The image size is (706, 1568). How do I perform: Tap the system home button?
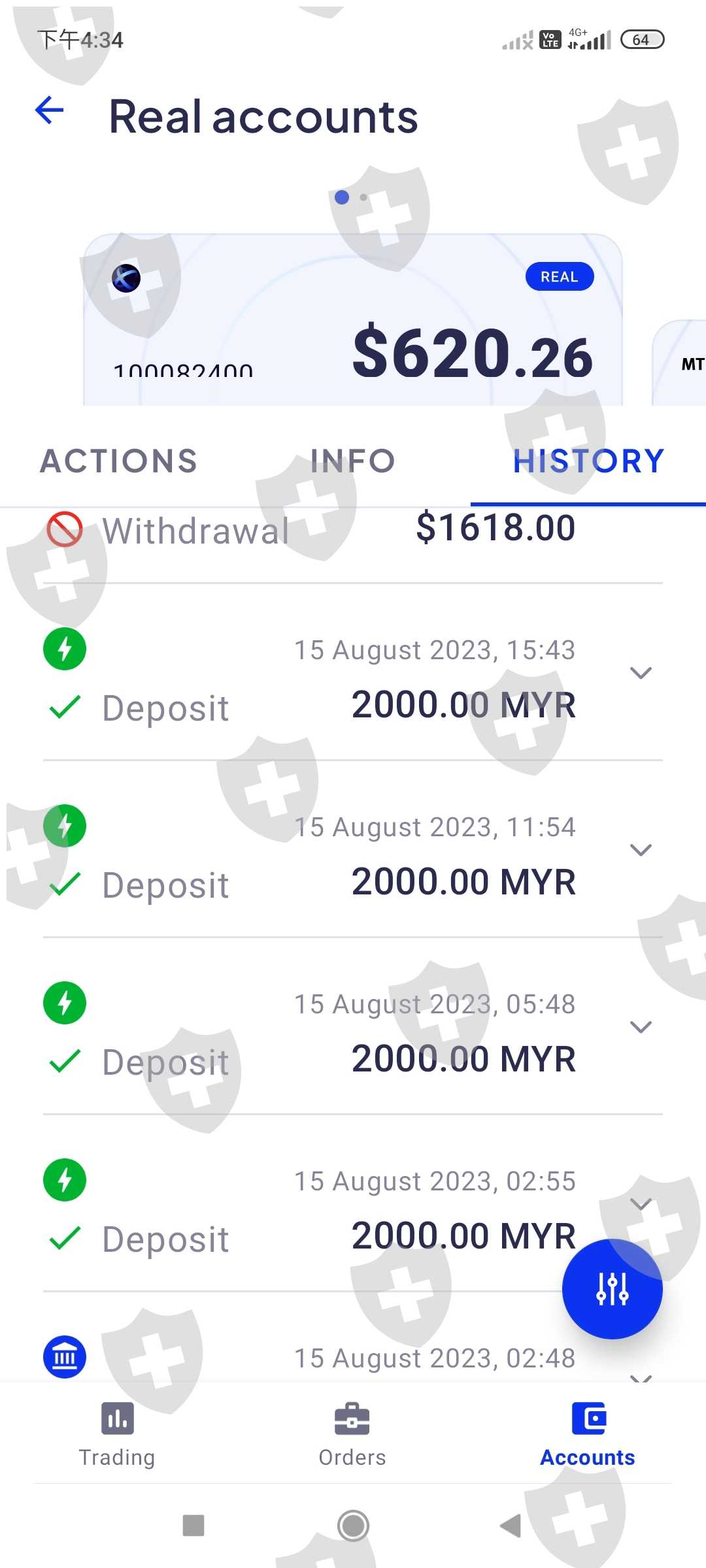click(x=353, y=1526)
